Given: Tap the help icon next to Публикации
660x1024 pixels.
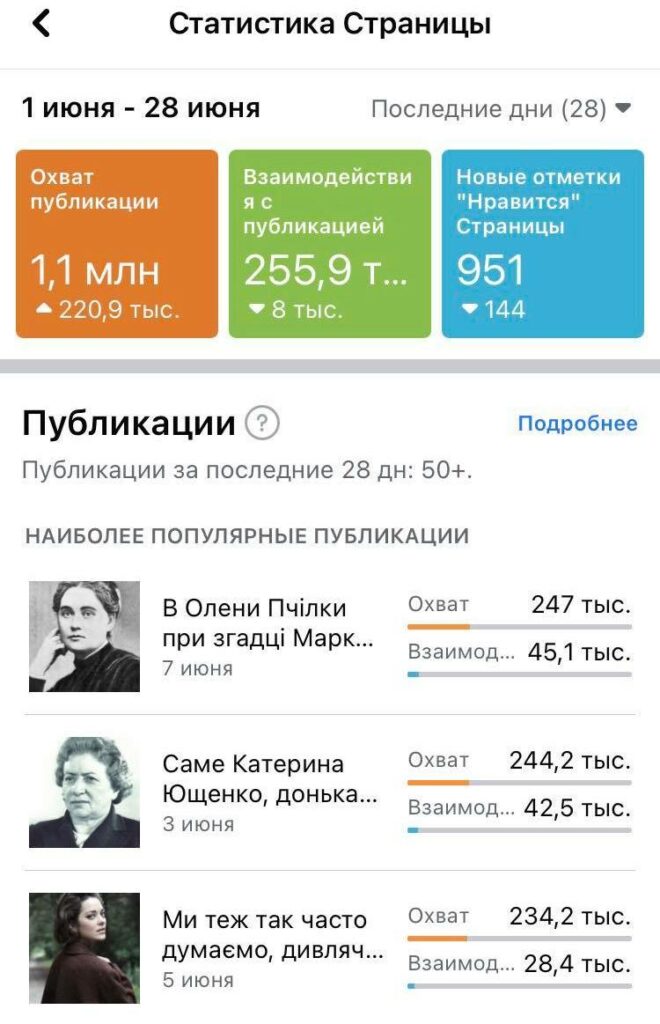Looking at the screenshot, I should click(x=262, y=424).
